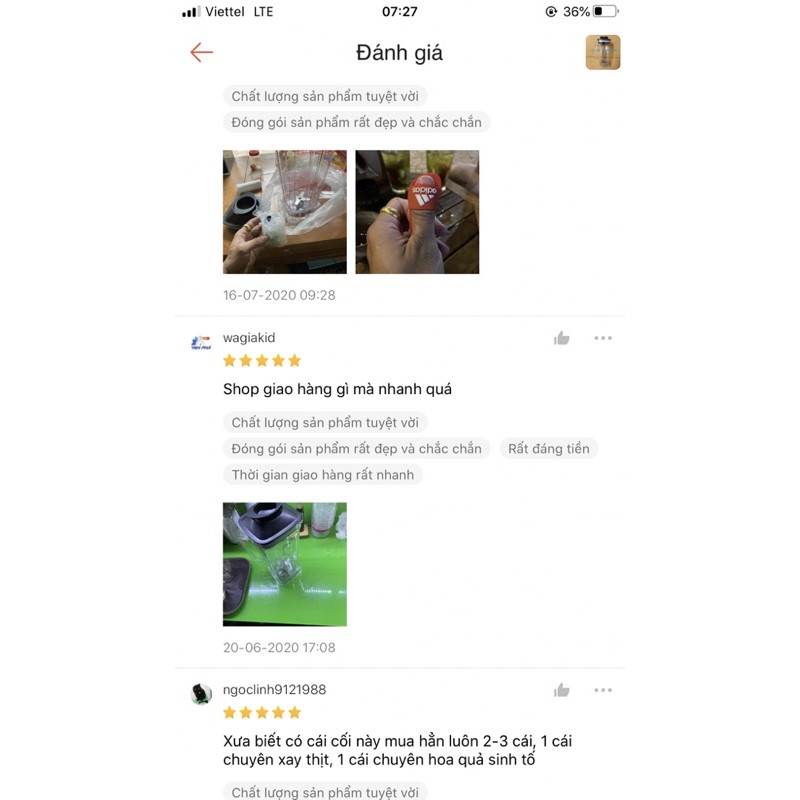Screen dimensions: 800x800
Task: Open ngoclinh9121988's profile avatar
Action: (x=201, y=694)
